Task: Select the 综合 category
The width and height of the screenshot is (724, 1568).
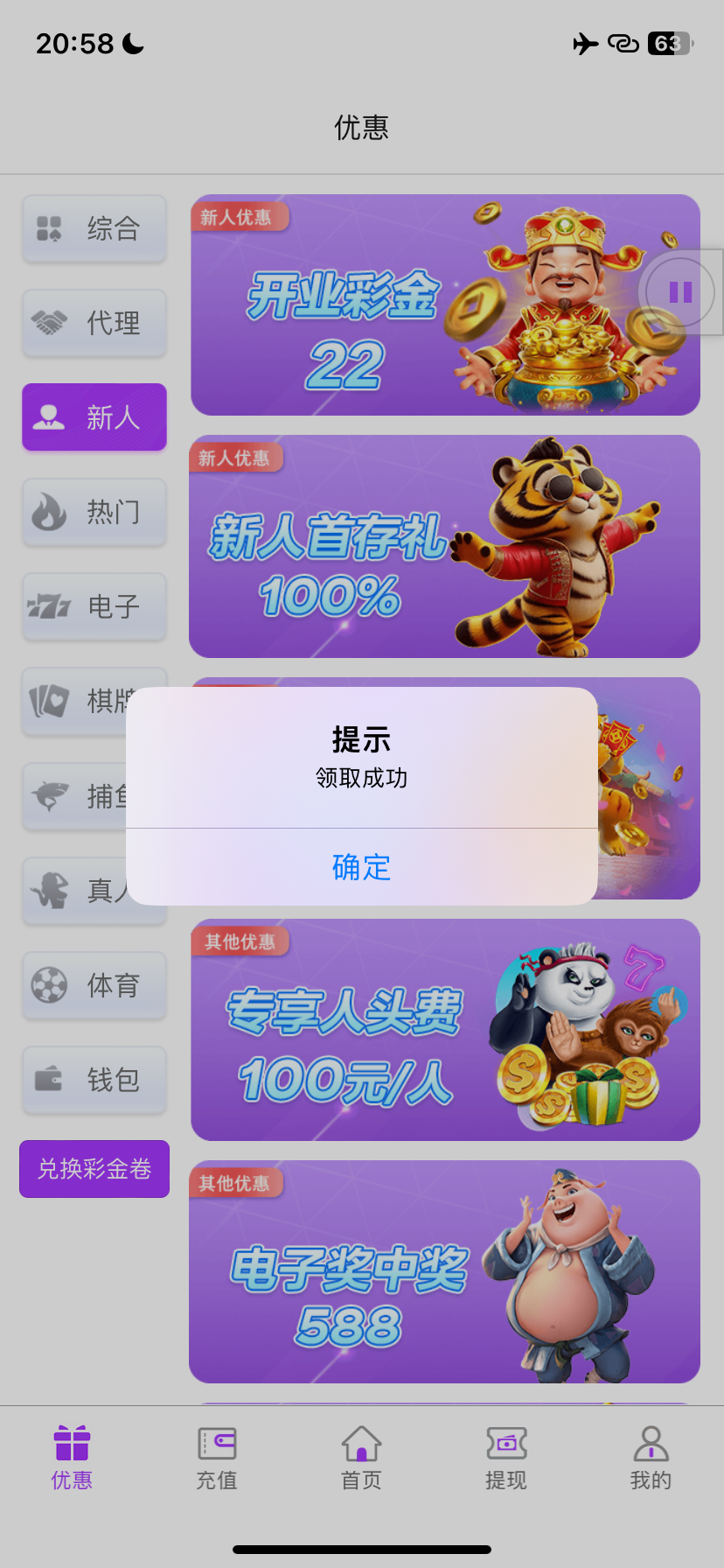Action: point(94,228)
